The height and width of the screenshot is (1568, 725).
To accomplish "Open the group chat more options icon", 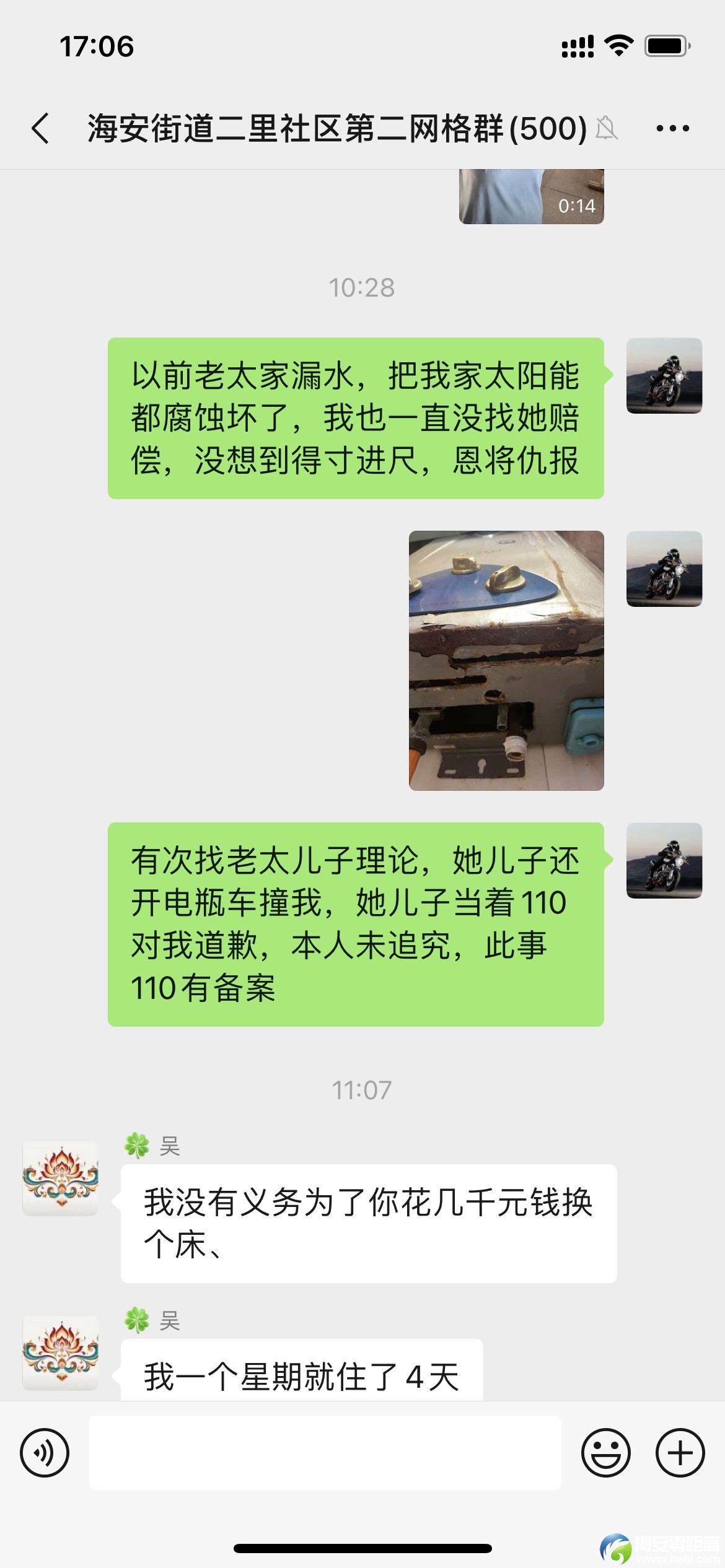I will point(671,128).
